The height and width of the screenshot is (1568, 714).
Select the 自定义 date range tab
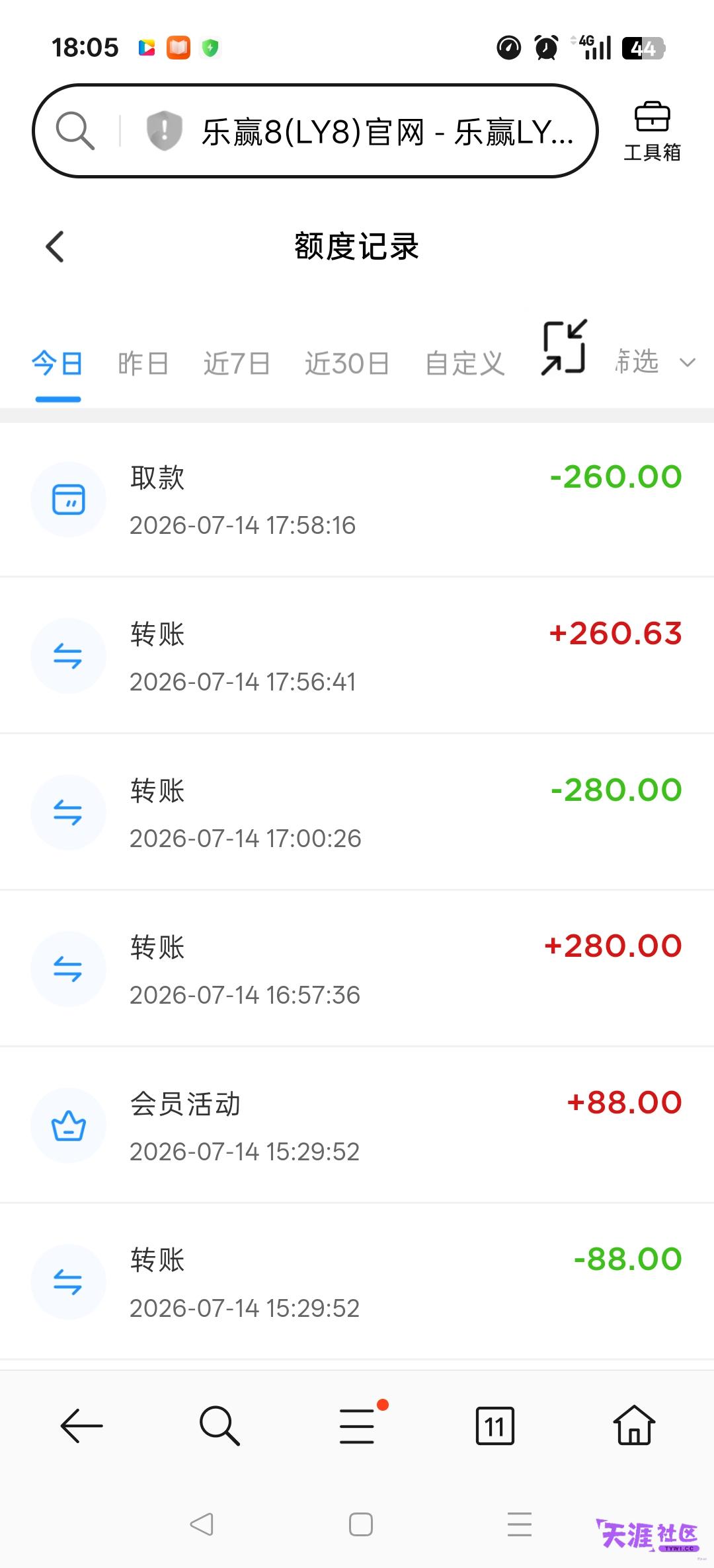click(x=465, y=363)
